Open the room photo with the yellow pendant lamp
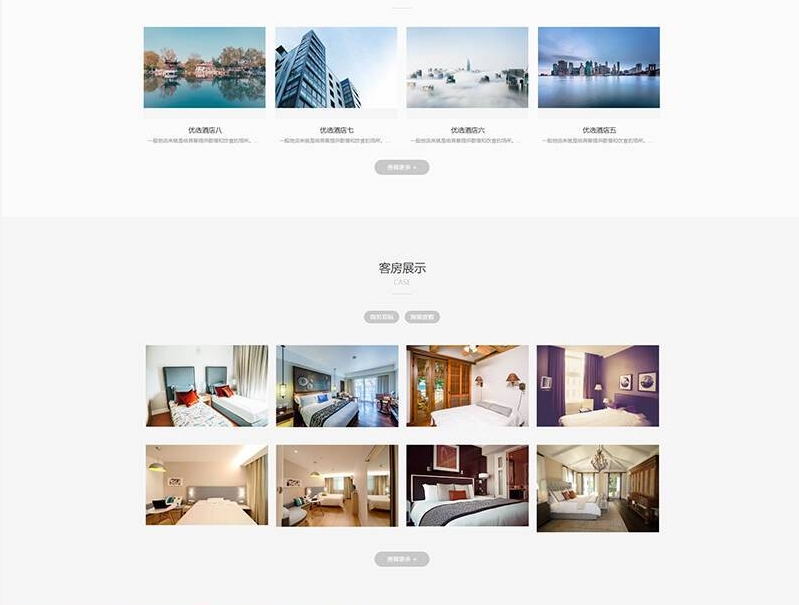The height and width of the screenshot is (605, 799). pos(207,485)
